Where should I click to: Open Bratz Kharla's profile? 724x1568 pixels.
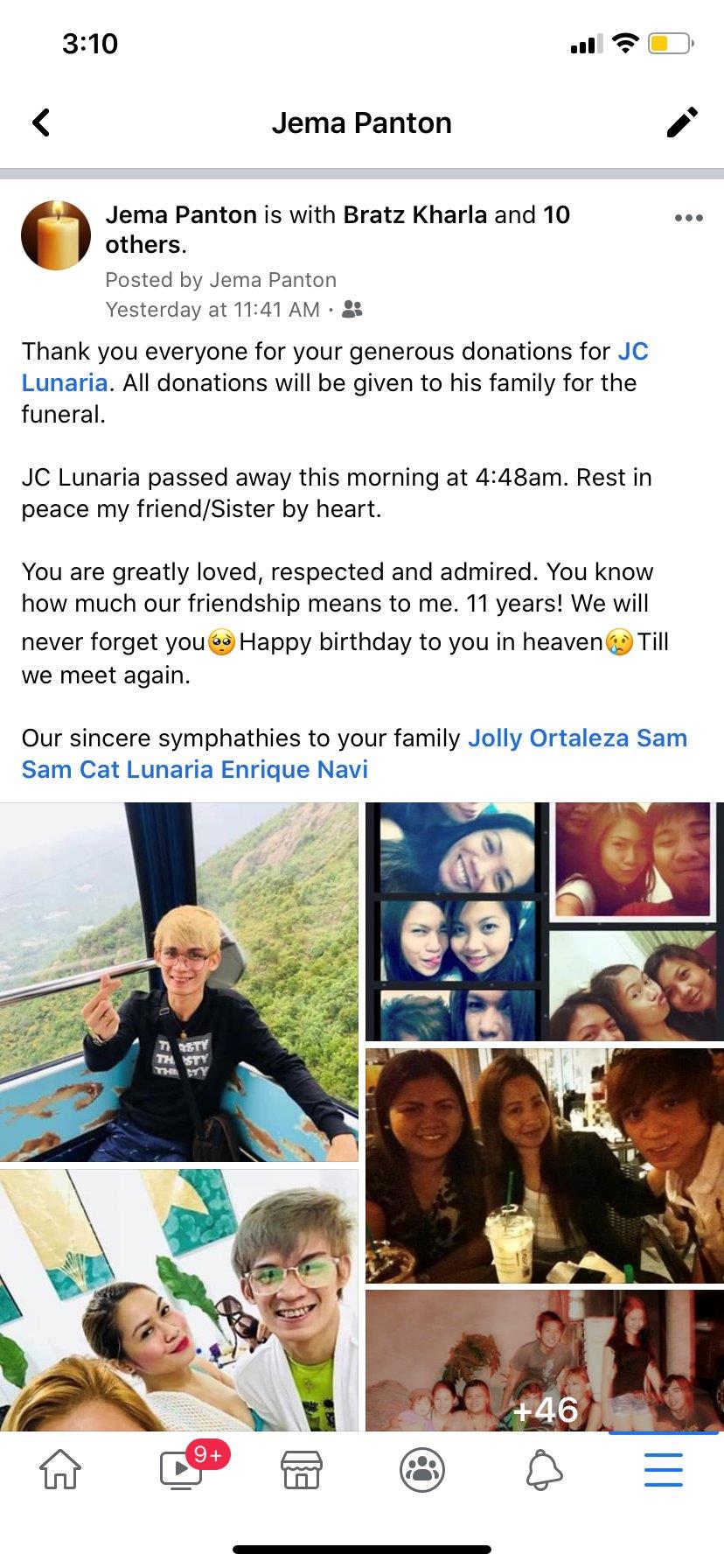(x=414, y=214)
